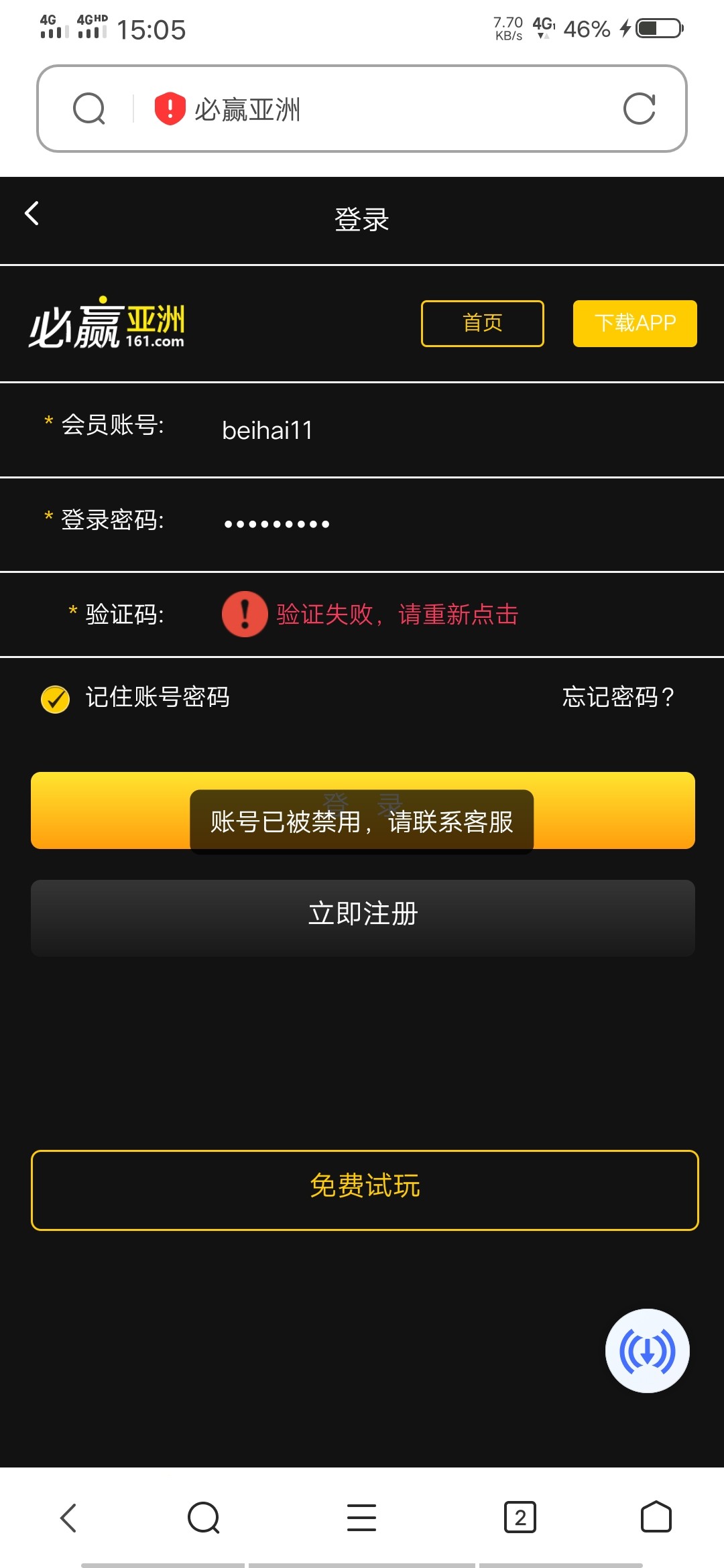
Task: Click the 首页 button
Action: [481, 323]
